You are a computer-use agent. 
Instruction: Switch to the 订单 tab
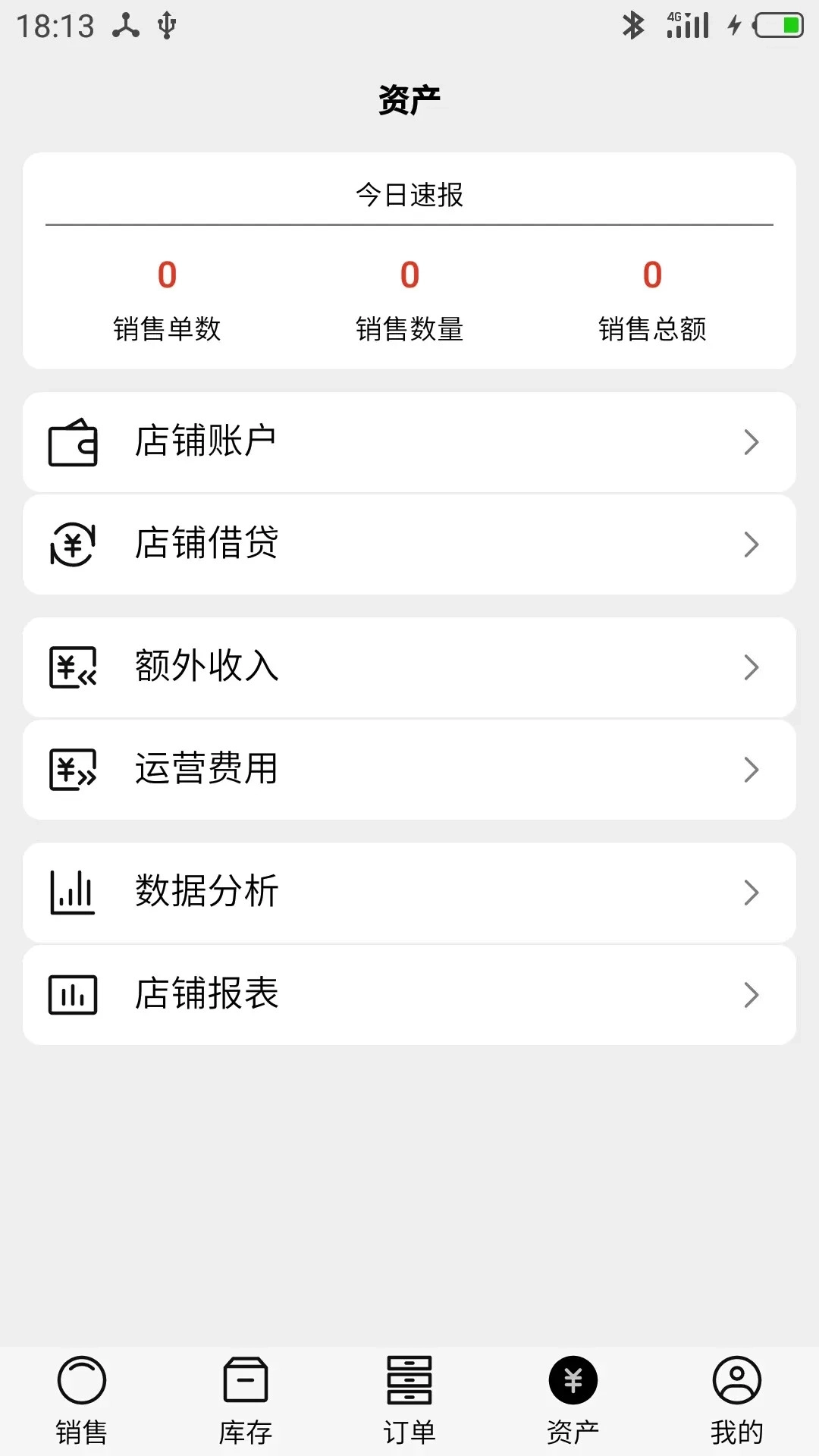(409, 1399)
